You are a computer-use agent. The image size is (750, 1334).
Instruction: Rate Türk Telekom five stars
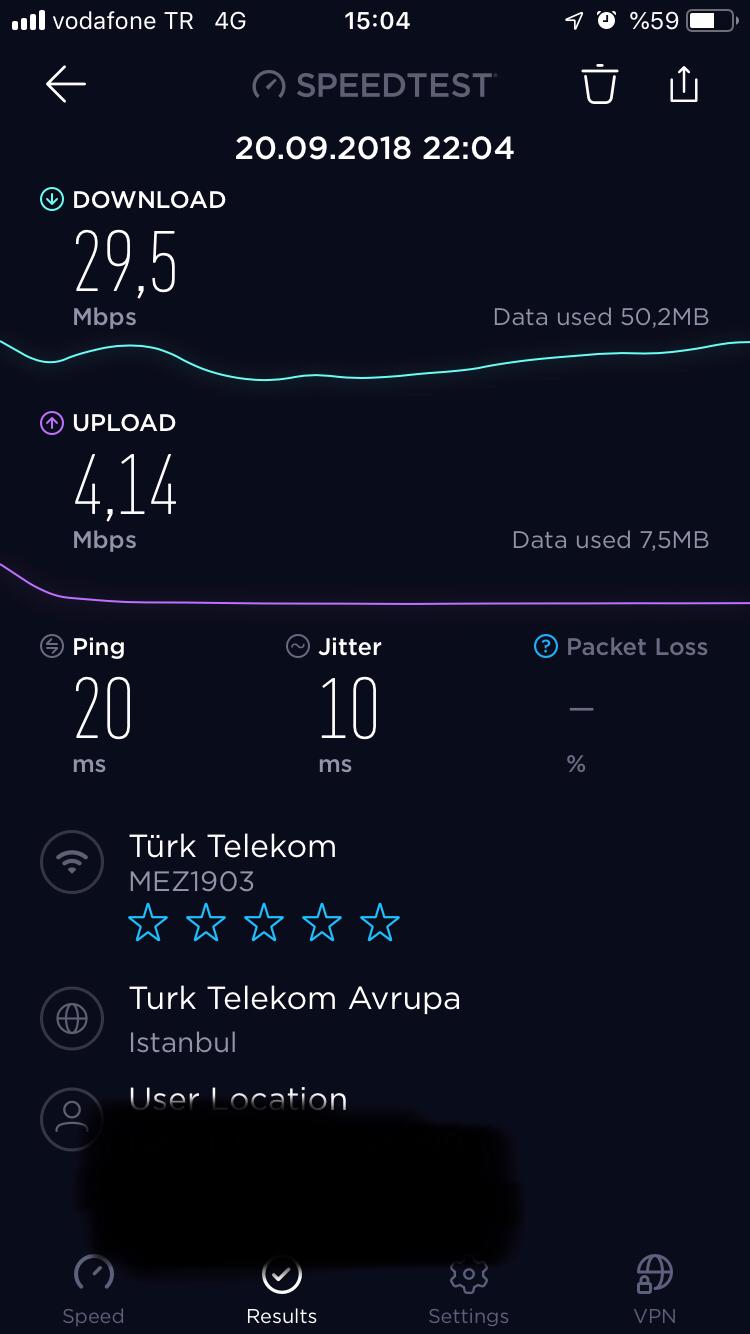380,923
